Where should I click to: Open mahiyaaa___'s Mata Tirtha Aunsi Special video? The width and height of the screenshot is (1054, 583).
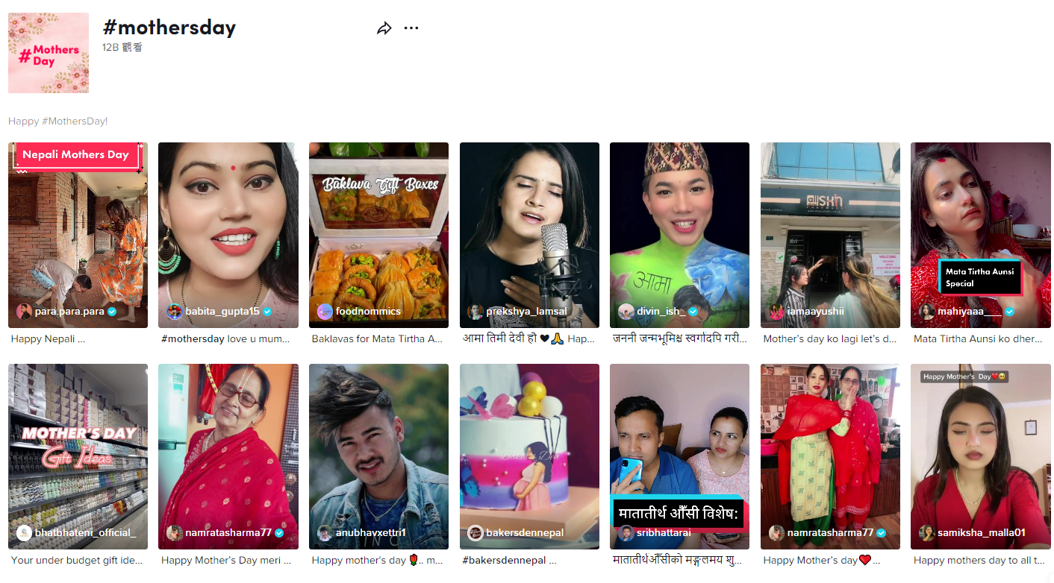click(x=981, y=235)
